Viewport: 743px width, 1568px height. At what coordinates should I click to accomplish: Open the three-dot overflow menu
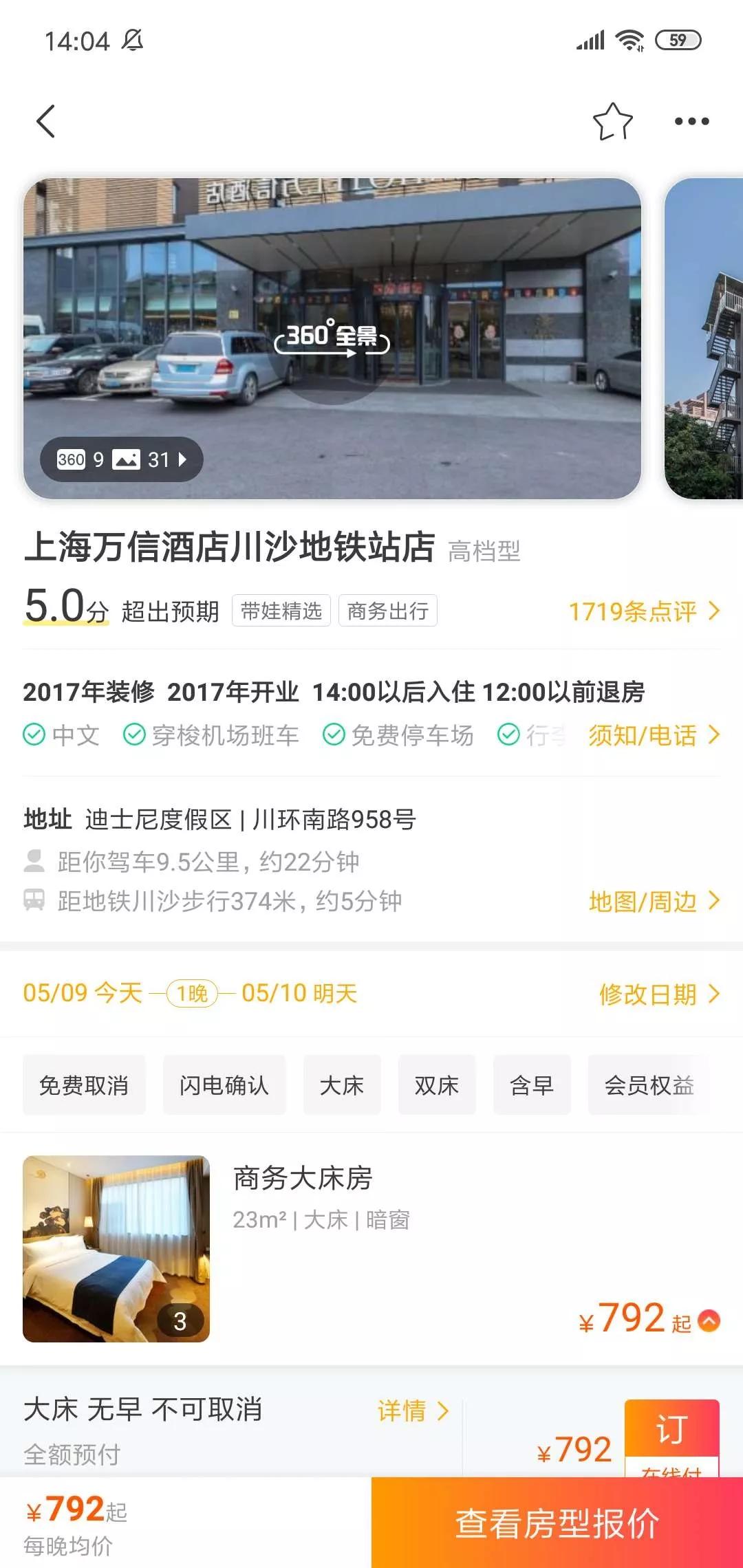coord(691,122)
